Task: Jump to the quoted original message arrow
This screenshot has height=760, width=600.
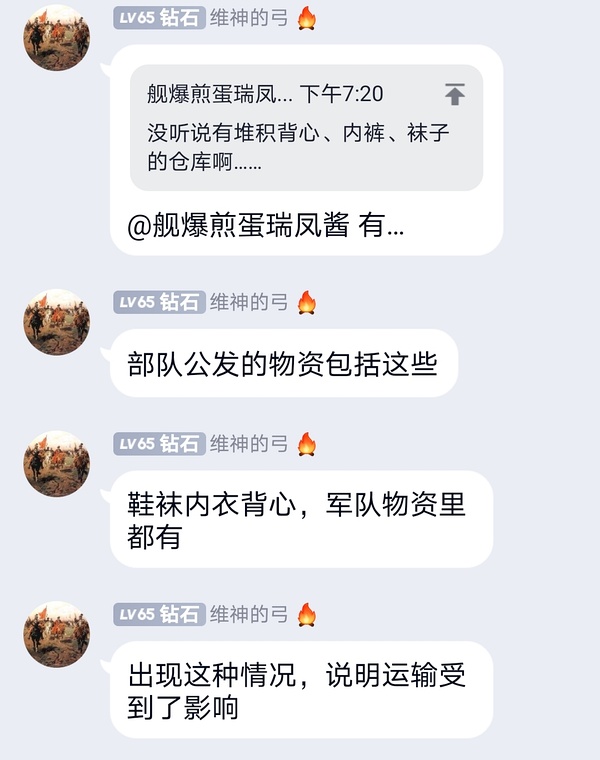Action: [x=455, y=95]
